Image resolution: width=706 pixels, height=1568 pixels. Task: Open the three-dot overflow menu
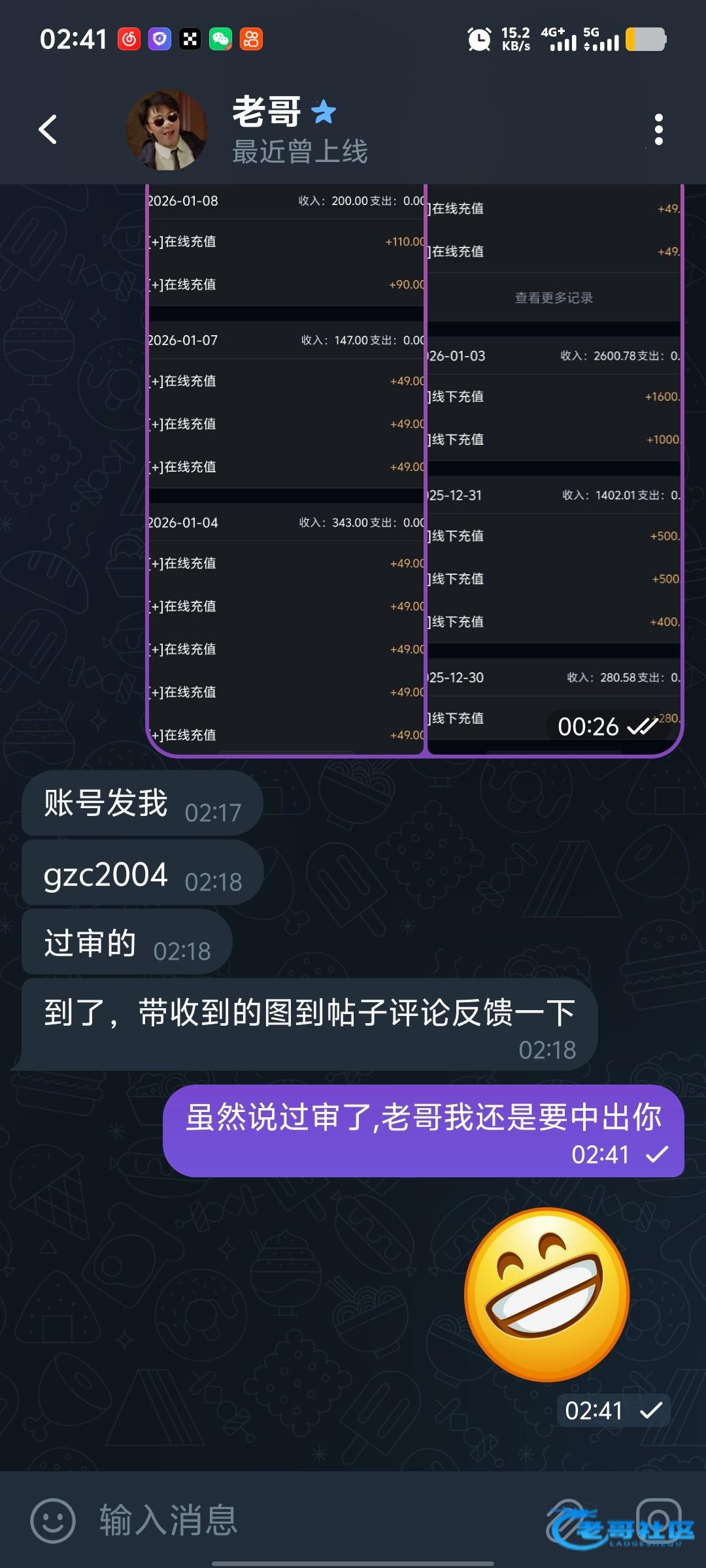(658, 129)
